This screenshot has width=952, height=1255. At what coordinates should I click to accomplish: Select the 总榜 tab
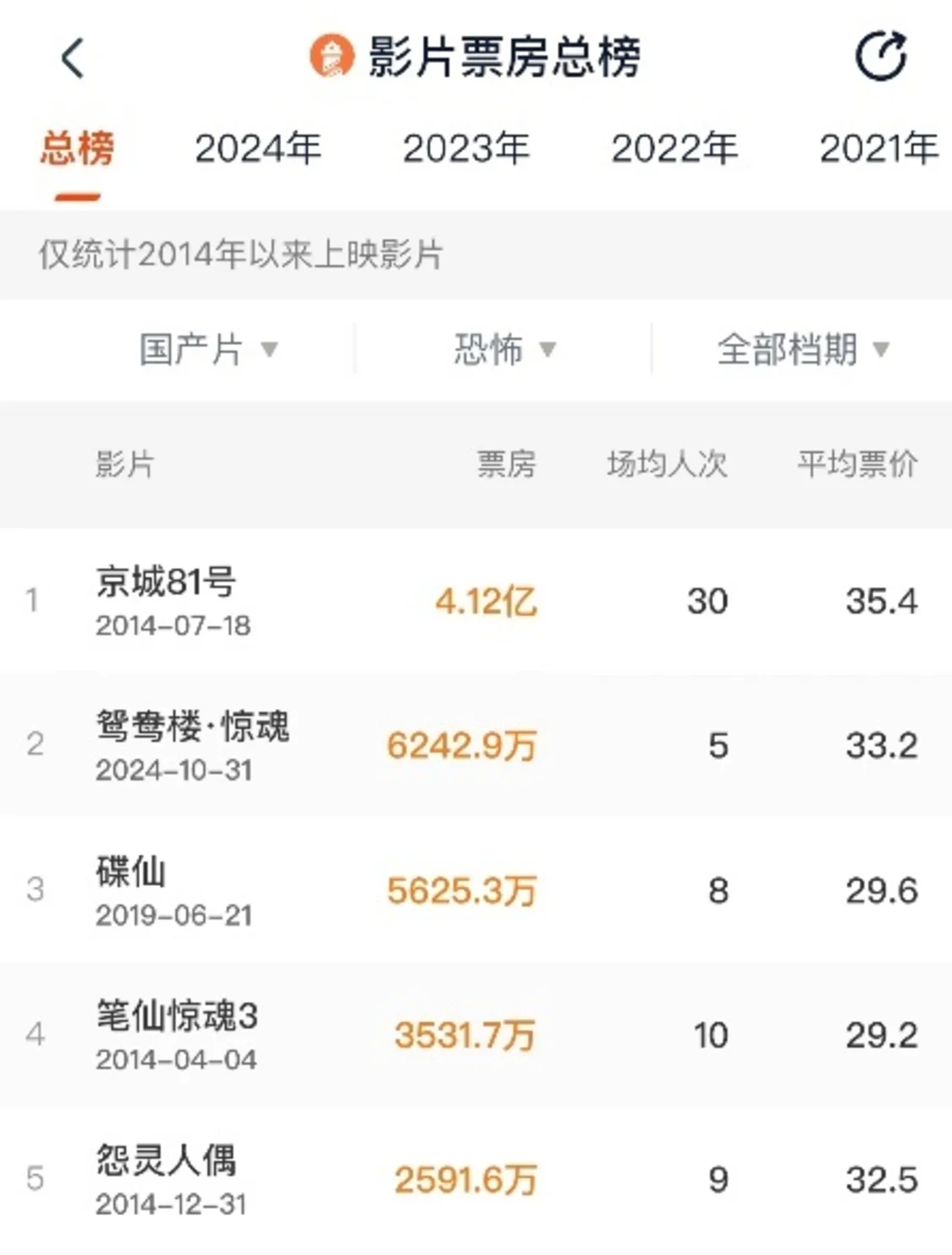click(77, 150)
